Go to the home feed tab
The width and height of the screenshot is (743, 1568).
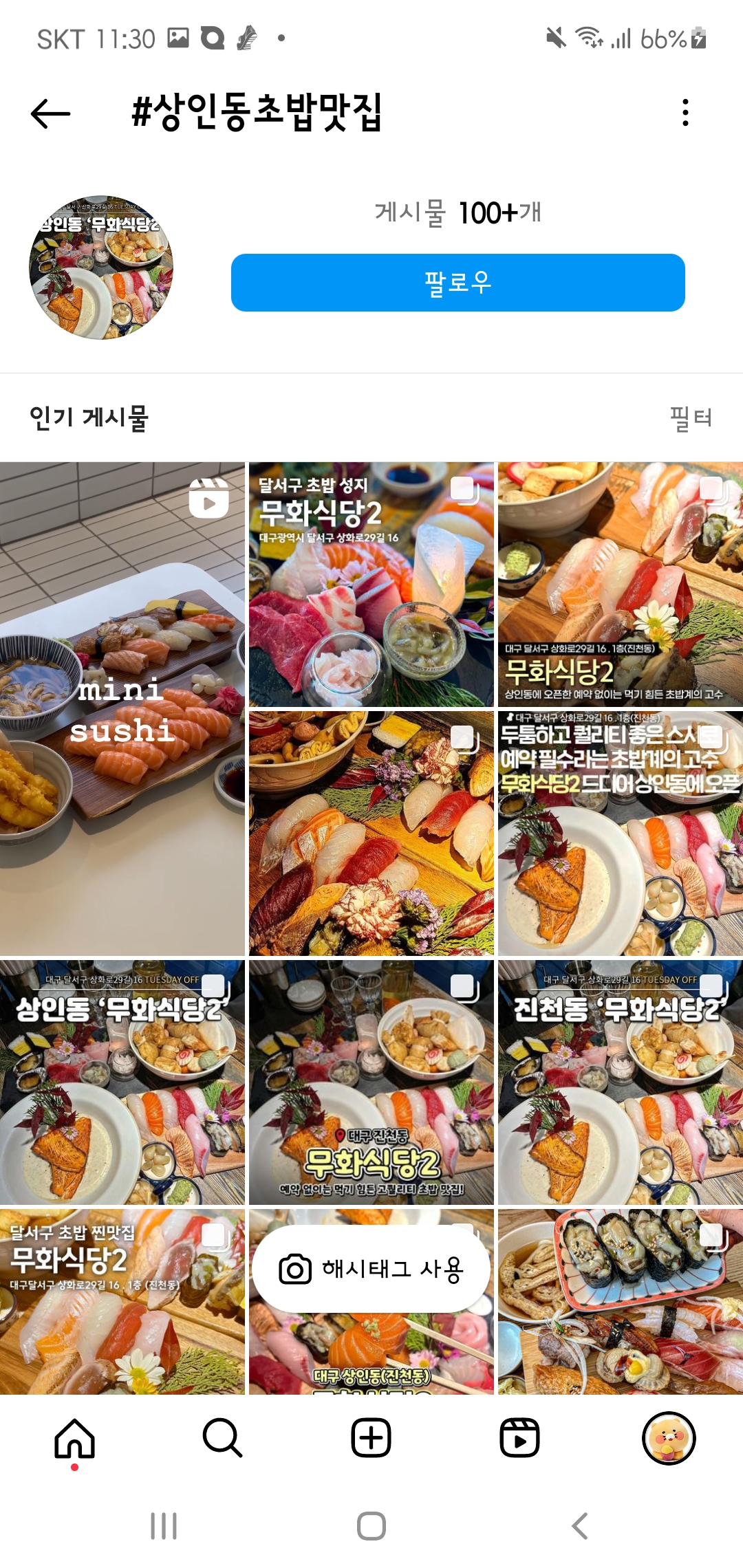[74, 1438]
